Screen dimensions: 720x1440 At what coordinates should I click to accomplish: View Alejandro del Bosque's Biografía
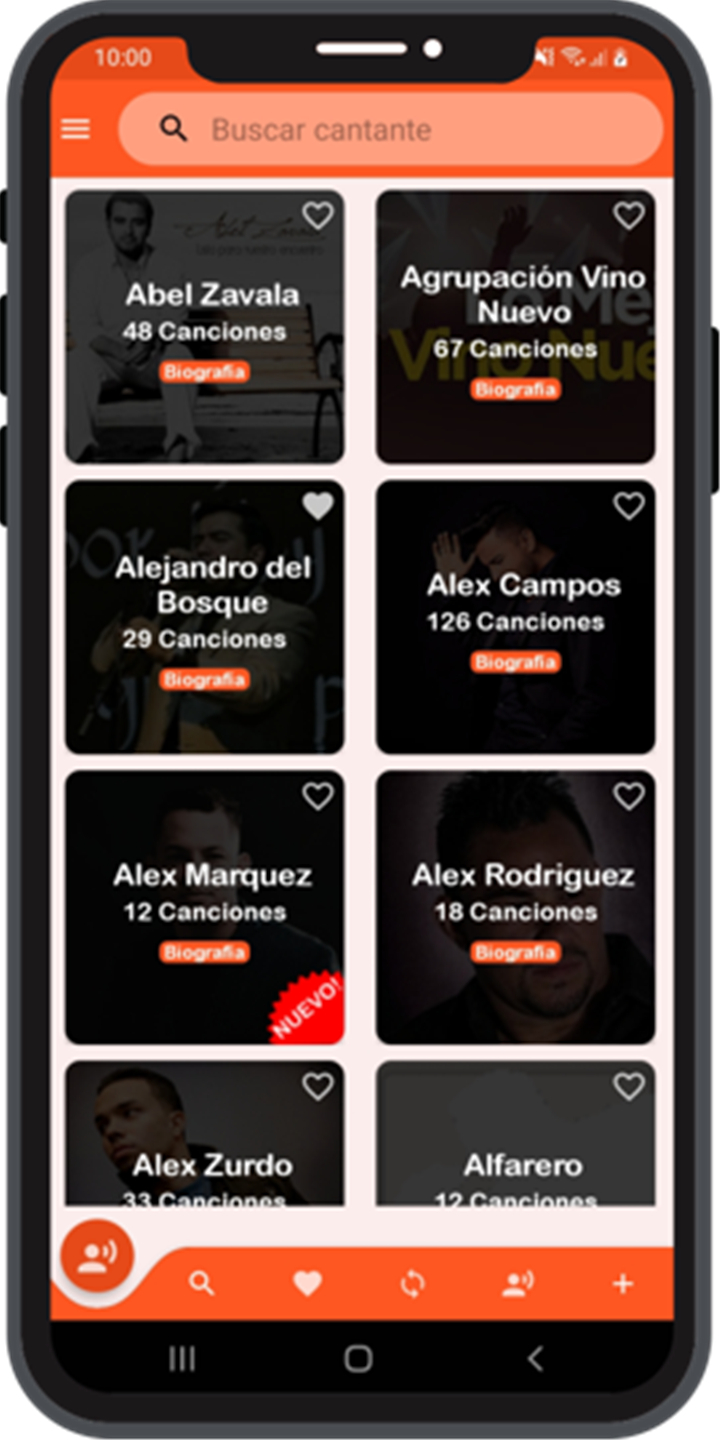pos(204,680)
